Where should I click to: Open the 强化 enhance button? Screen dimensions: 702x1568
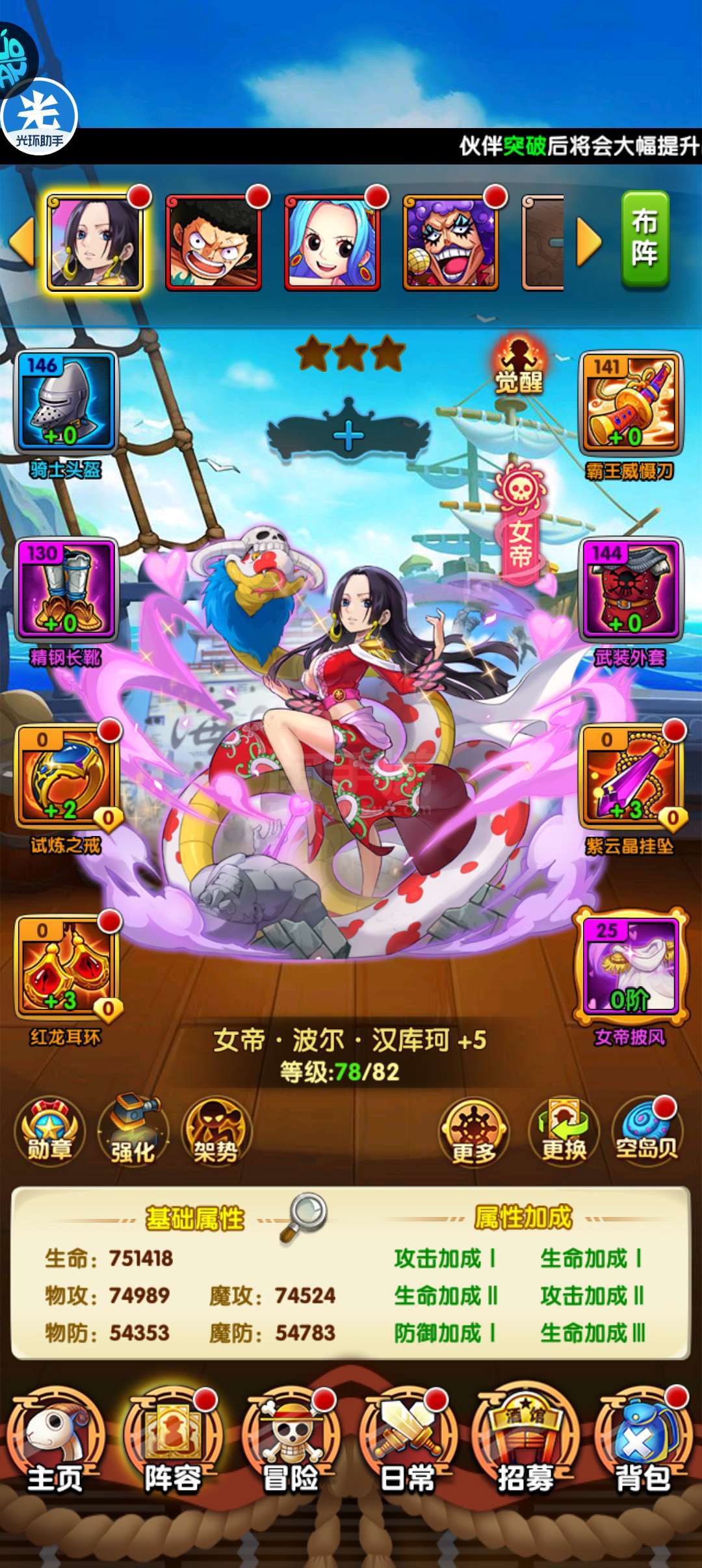(x=133, y=1132)
